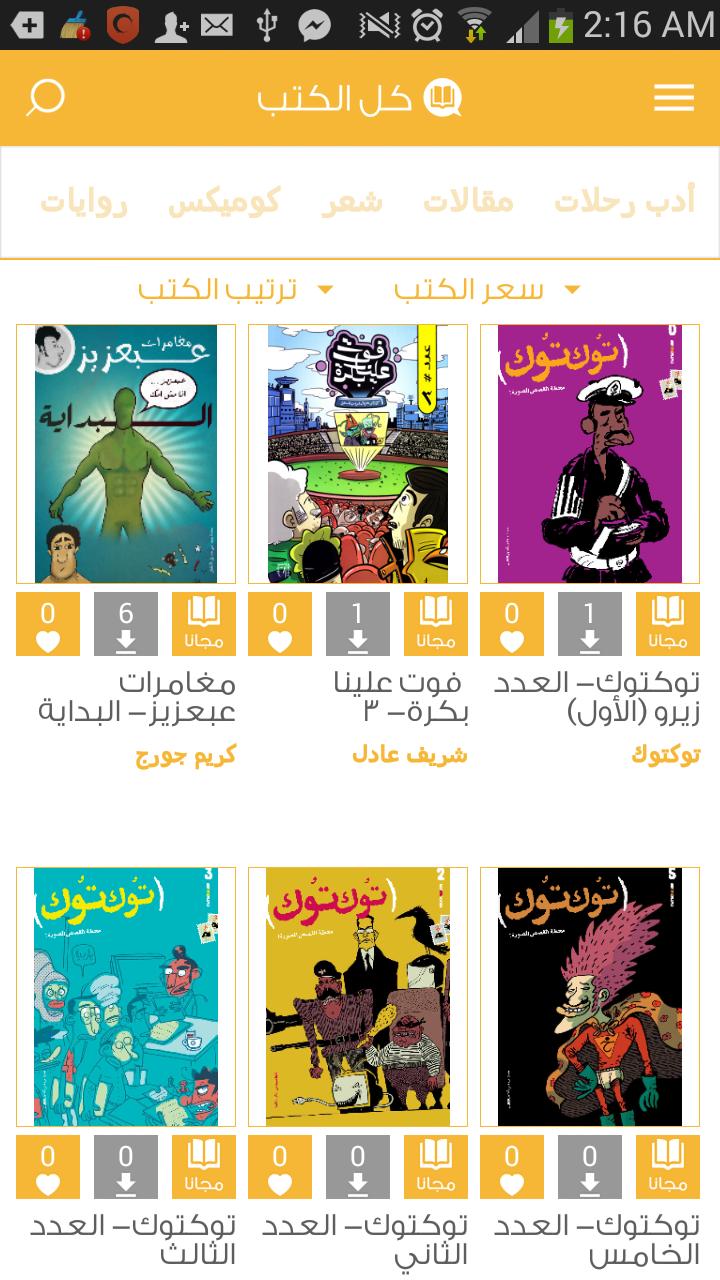Screen dimensions: 720x1280
Task: Select the شعر category tab
Action: tap(352, 203)
